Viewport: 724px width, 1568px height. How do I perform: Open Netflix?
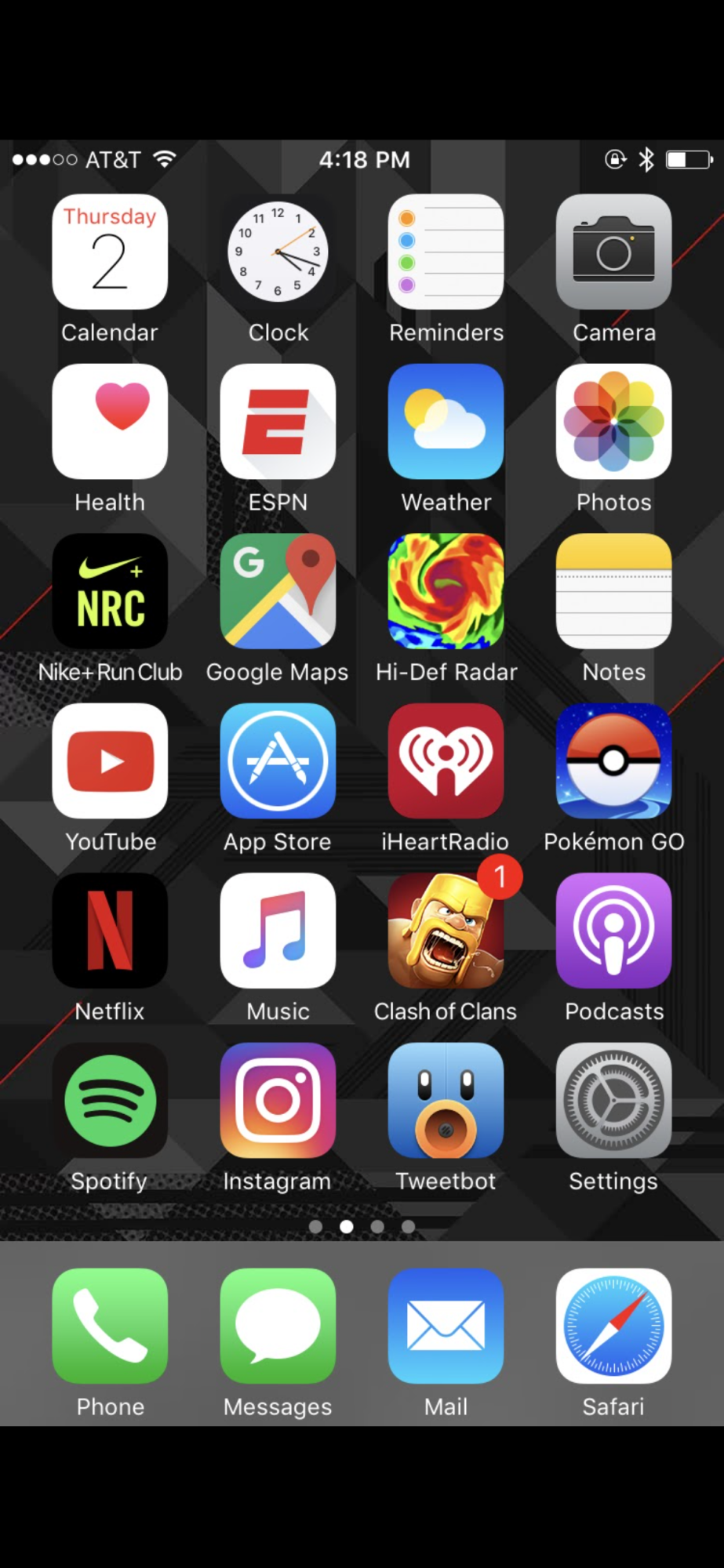pos(110,931)
